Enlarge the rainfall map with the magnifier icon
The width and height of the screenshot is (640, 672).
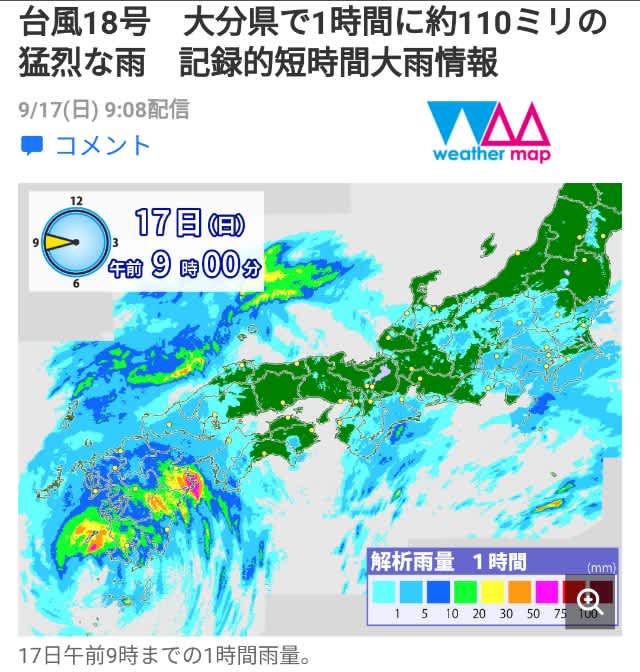pyautogui.click(x=589, y=599)
